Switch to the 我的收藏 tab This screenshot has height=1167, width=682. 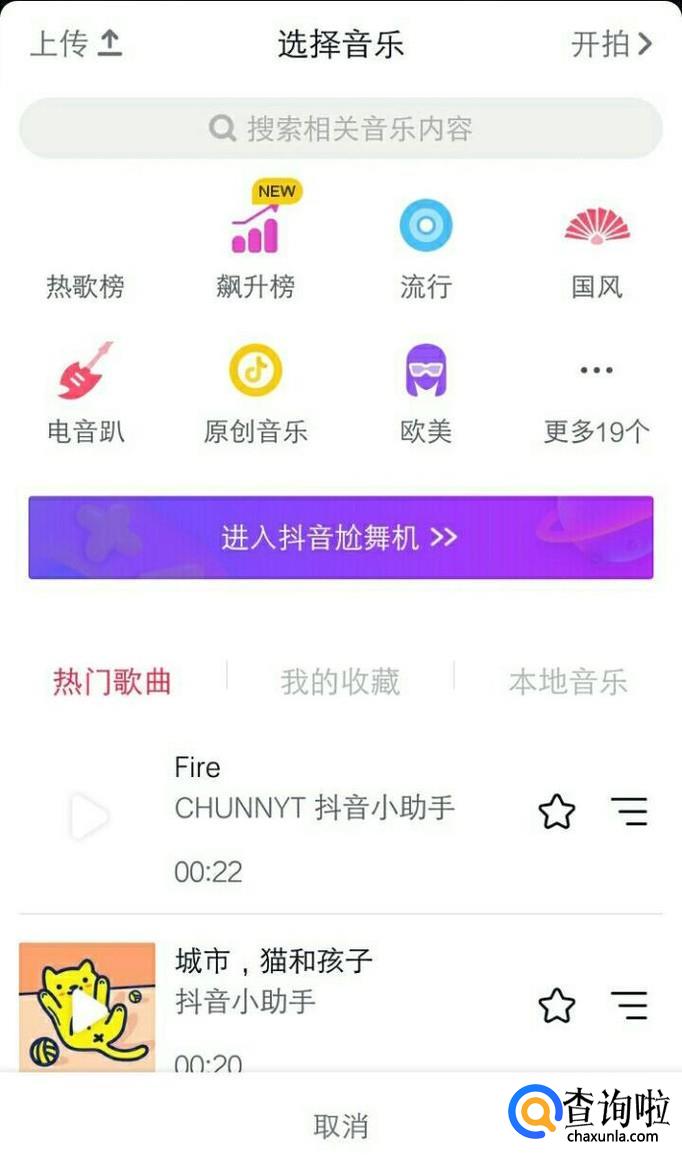[340, 682]
